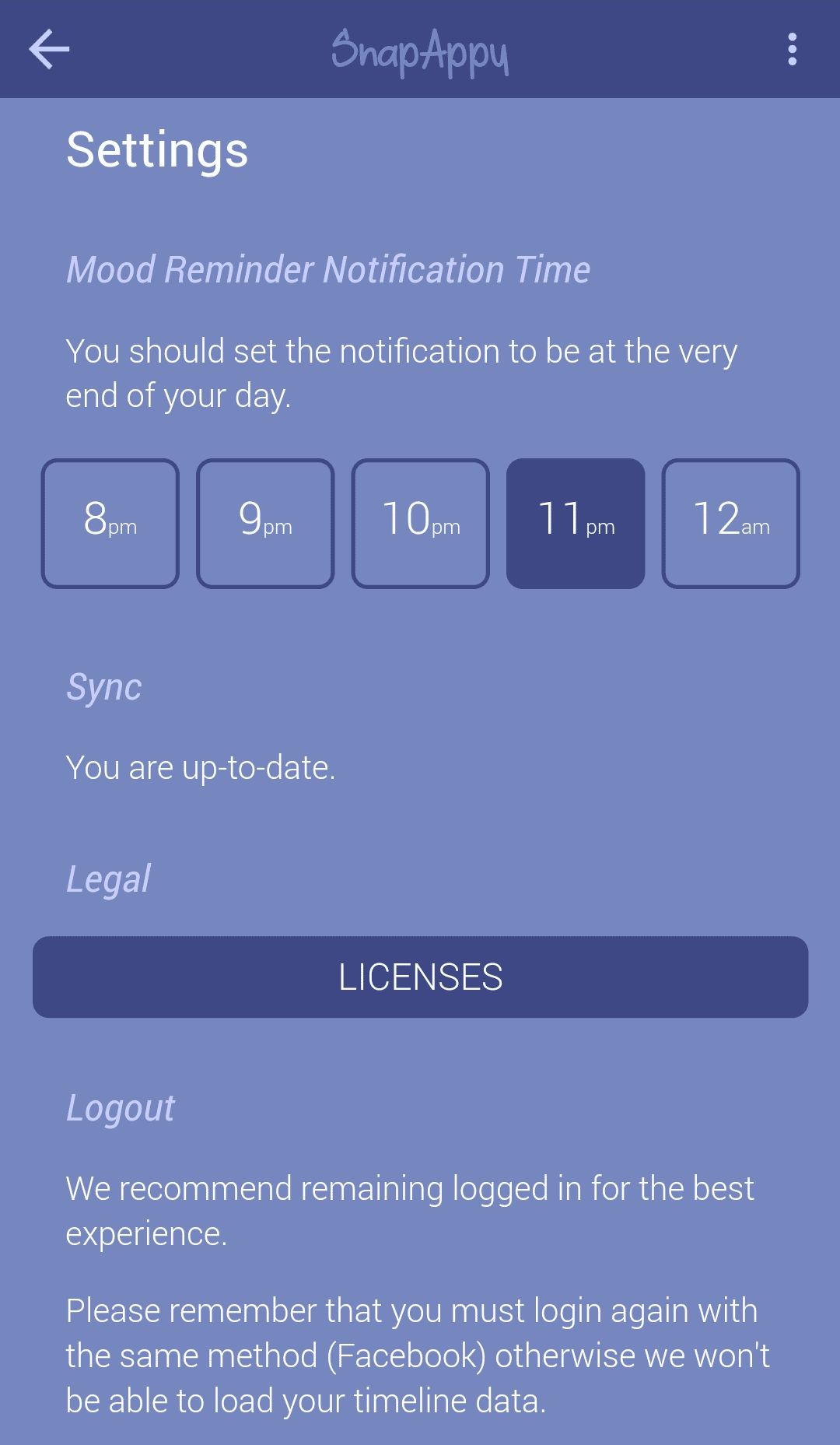
Task: Click the Mood Reminder Notification Time label
Action: (327, 269)
